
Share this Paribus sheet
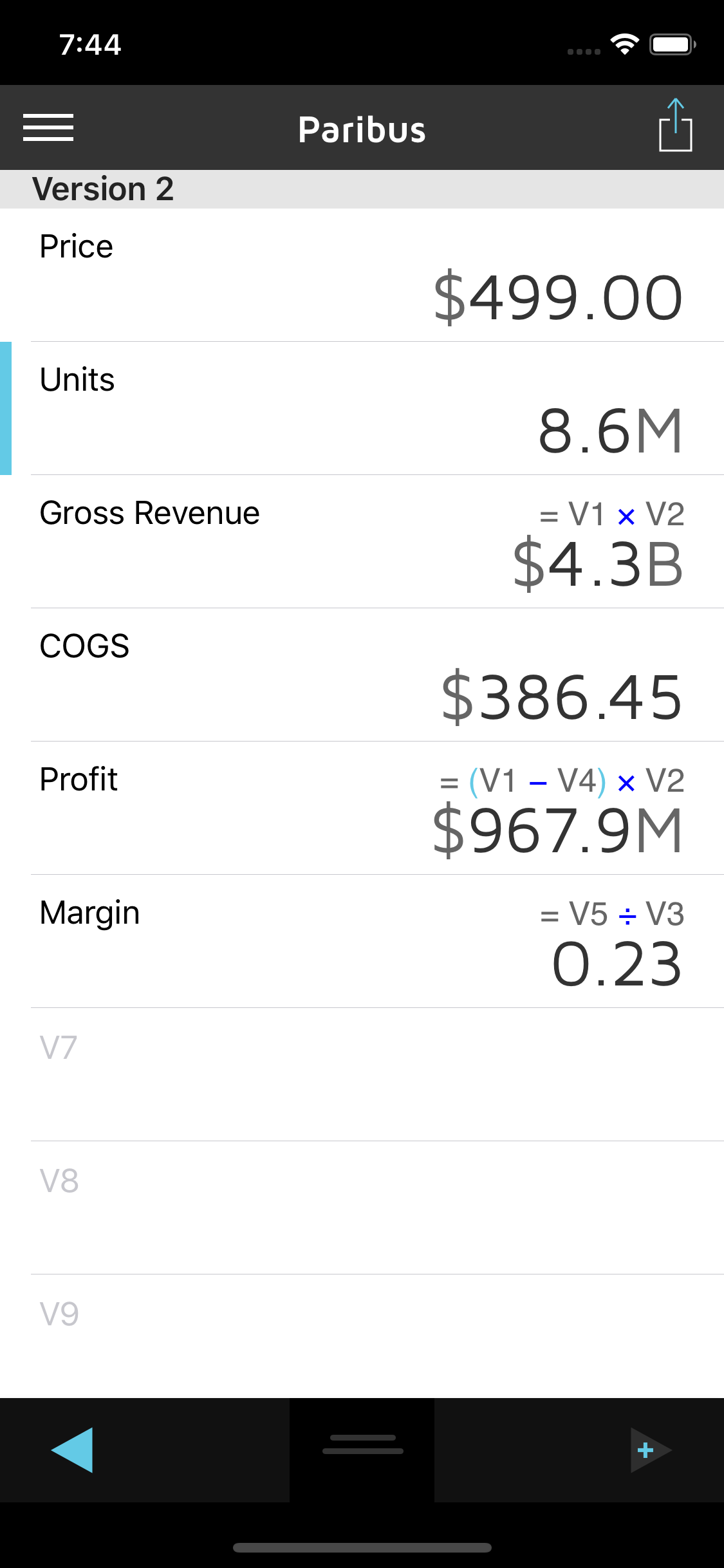click(x=675, y=126)
